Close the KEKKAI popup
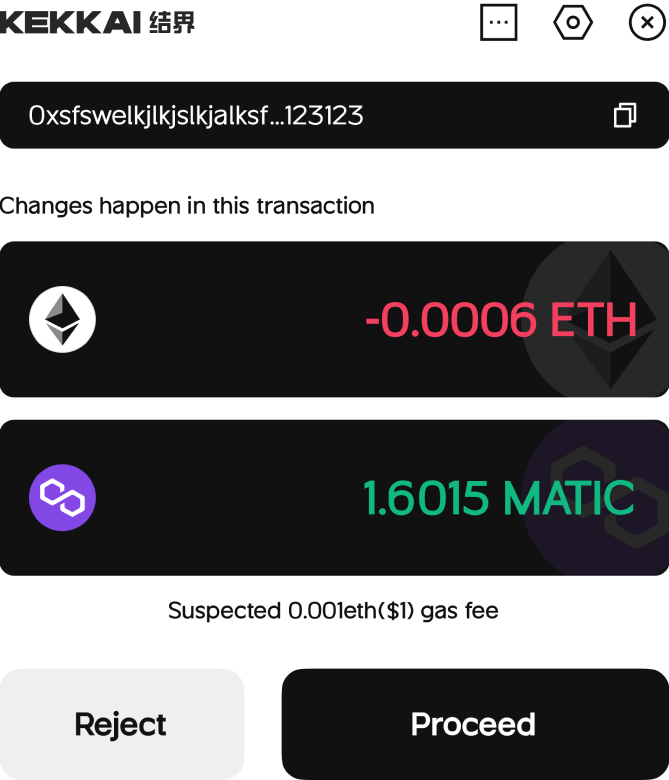Viewport: 669px width, 780px height. click(647, 21)
